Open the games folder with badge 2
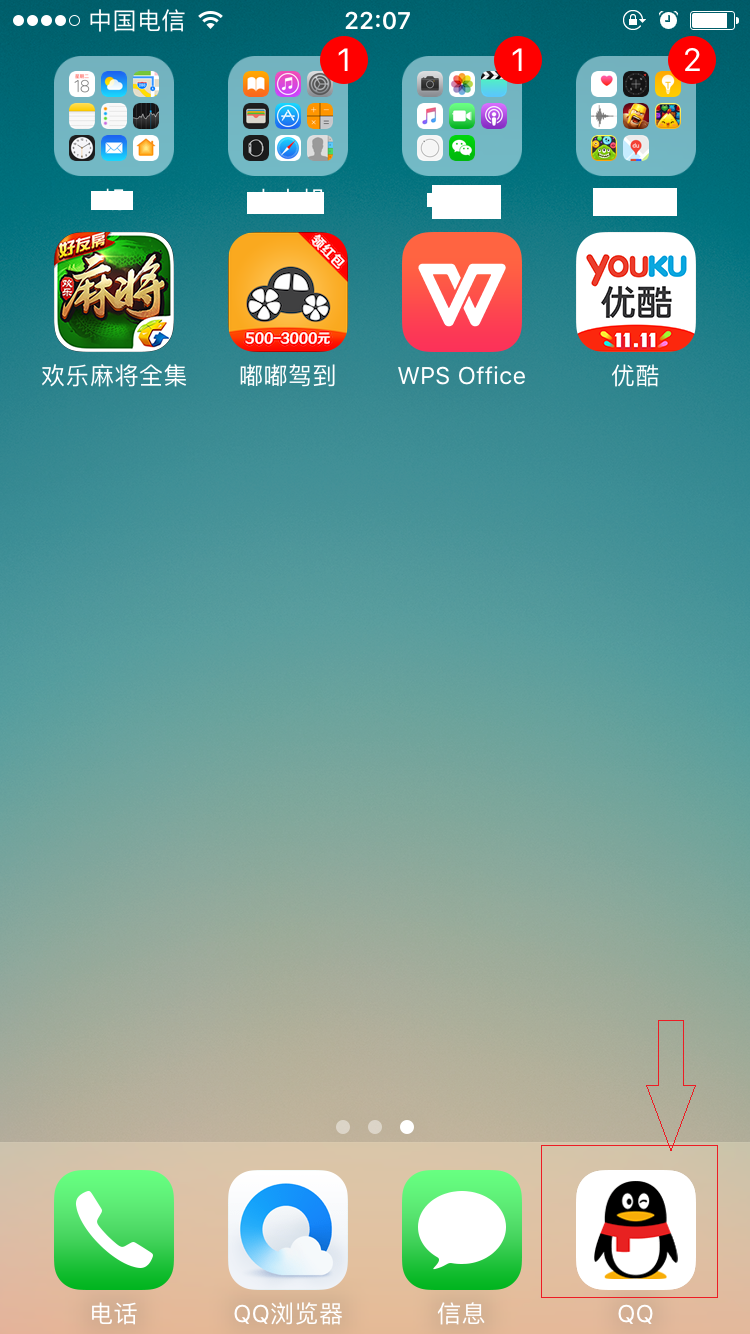This screenshot has height=1334, width=750. click(x=636, y=116)
